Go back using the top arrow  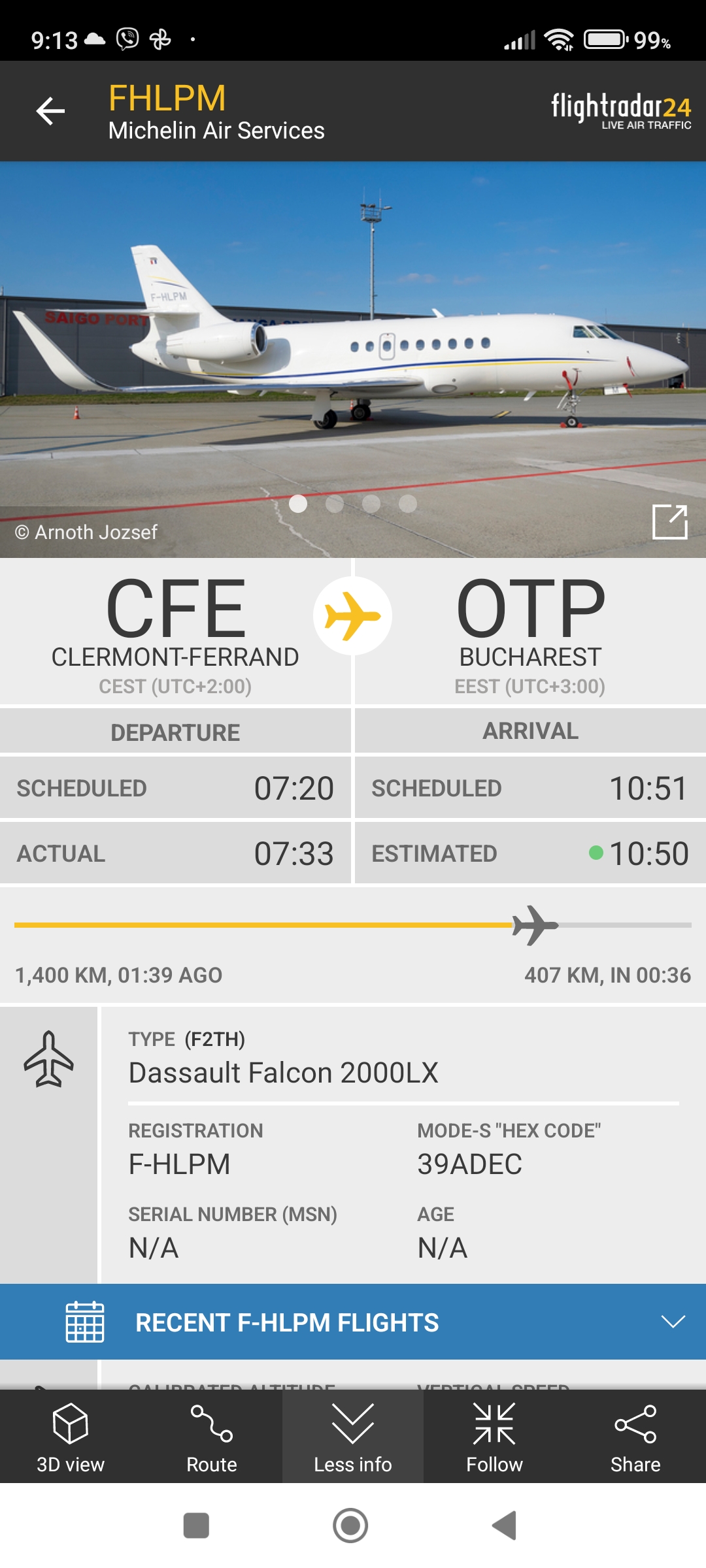coord(50,111)
